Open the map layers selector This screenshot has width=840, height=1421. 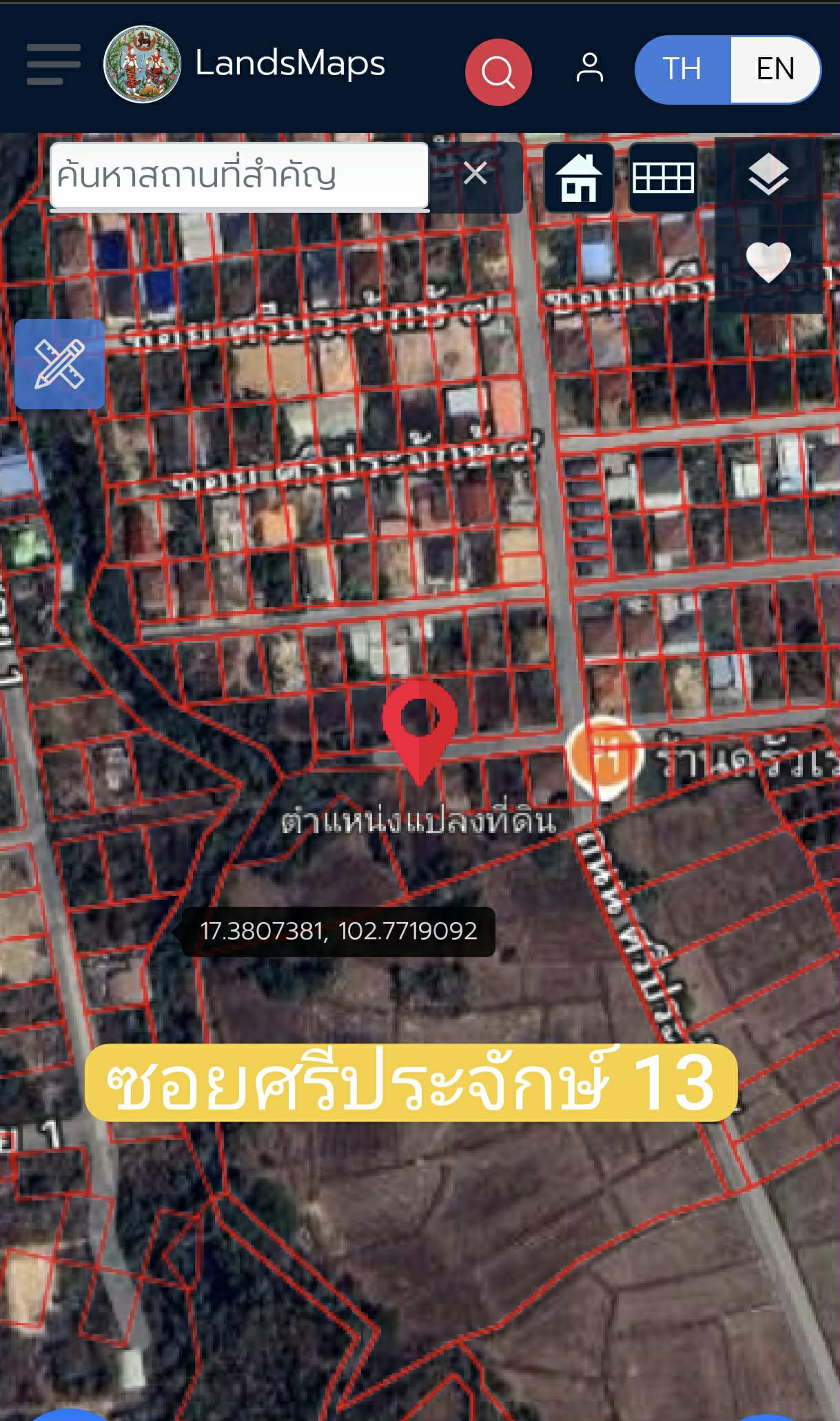point(768,174)
